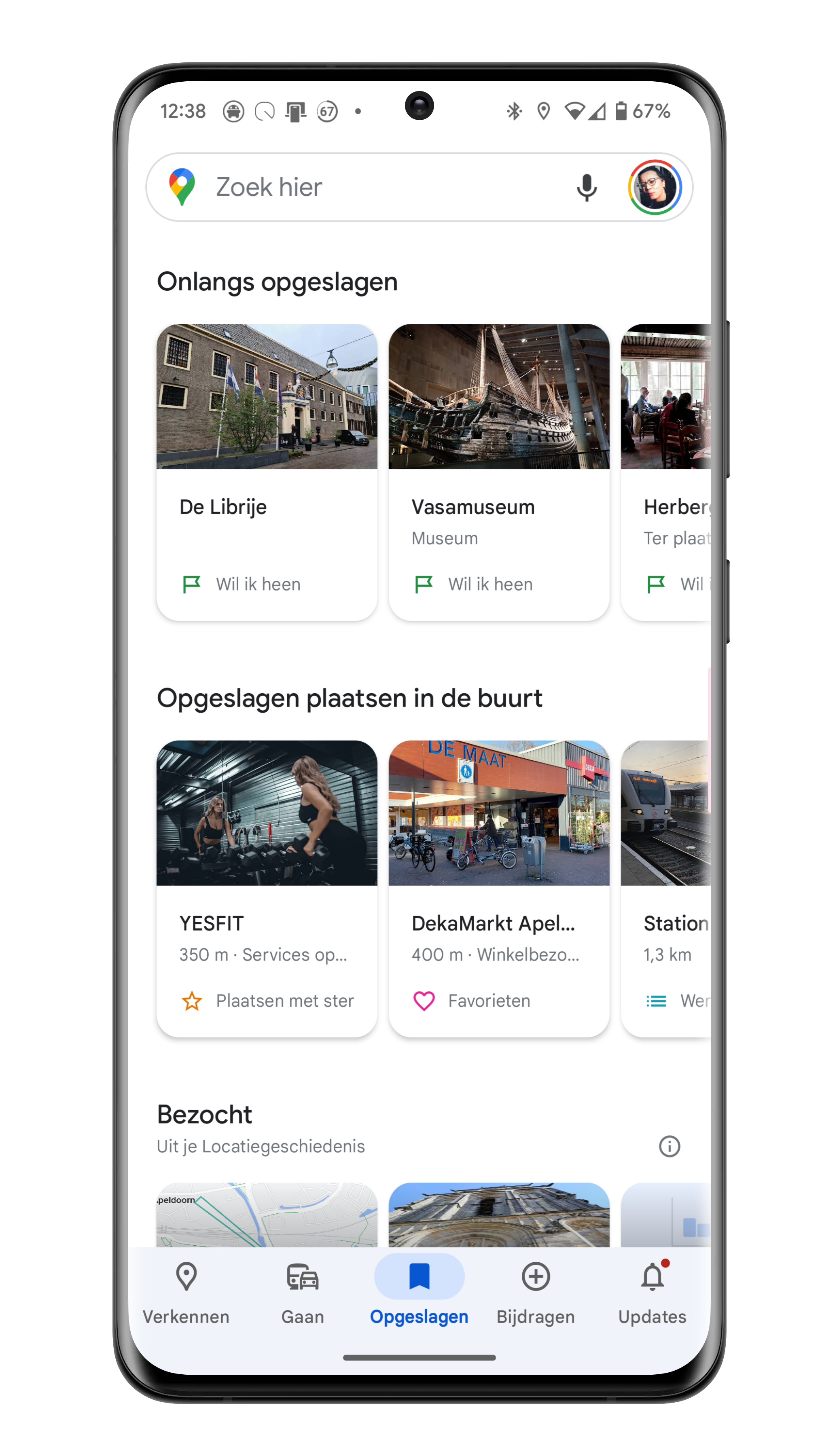Screen dimensions: 839x1456
Task: Open the account profile picture
Action: point(655,188)
